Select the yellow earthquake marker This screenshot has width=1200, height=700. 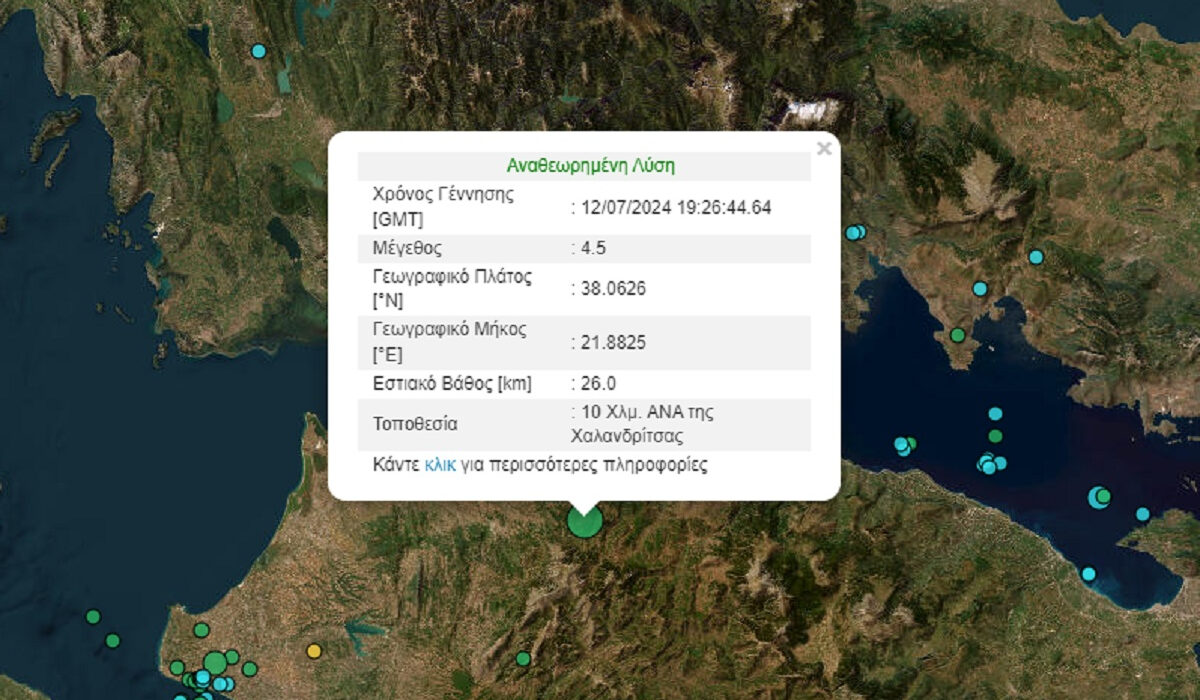point(314,651)
